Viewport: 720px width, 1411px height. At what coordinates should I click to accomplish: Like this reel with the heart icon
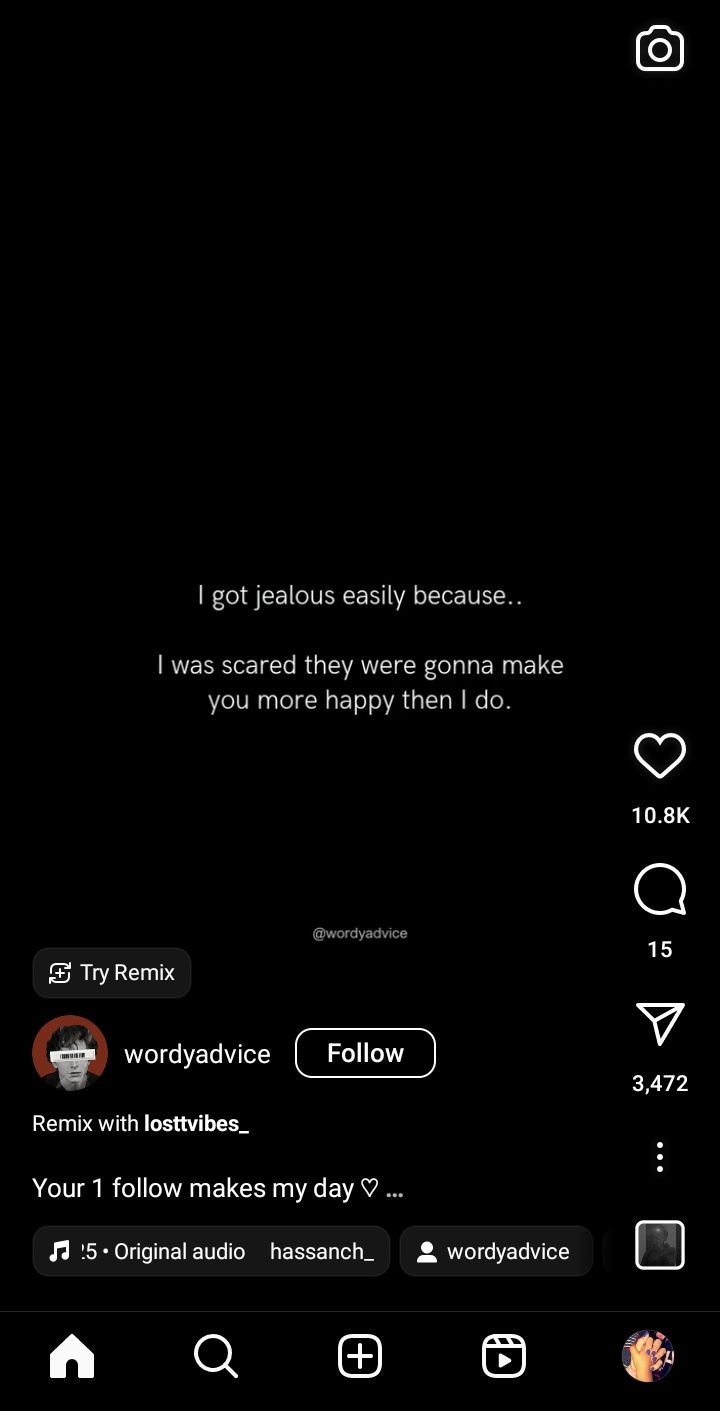point(660,756)
